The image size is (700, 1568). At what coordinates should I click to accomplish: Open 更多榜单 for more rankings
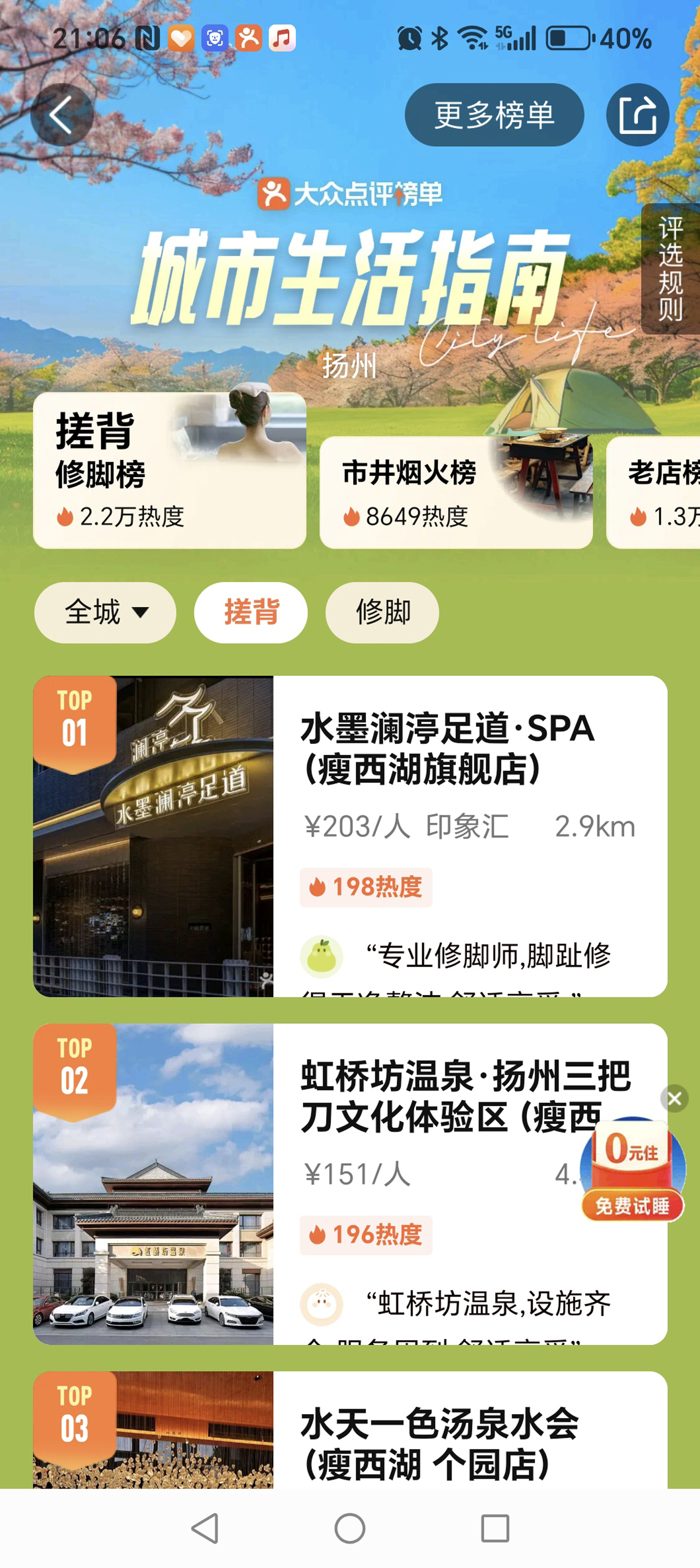494,115
